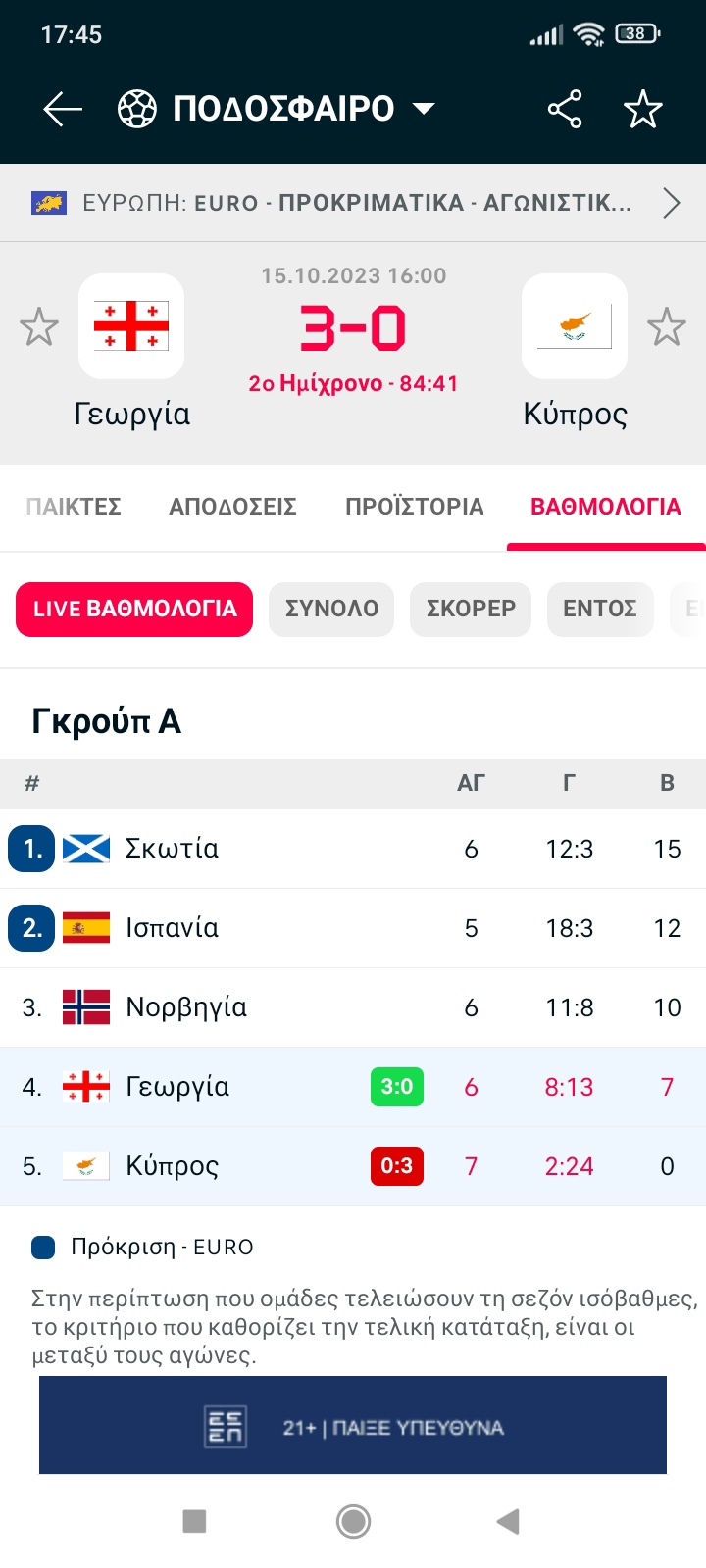Open Ισπανία team row
Viewport: 706px width, 1568px height.
tap(353, 928)
